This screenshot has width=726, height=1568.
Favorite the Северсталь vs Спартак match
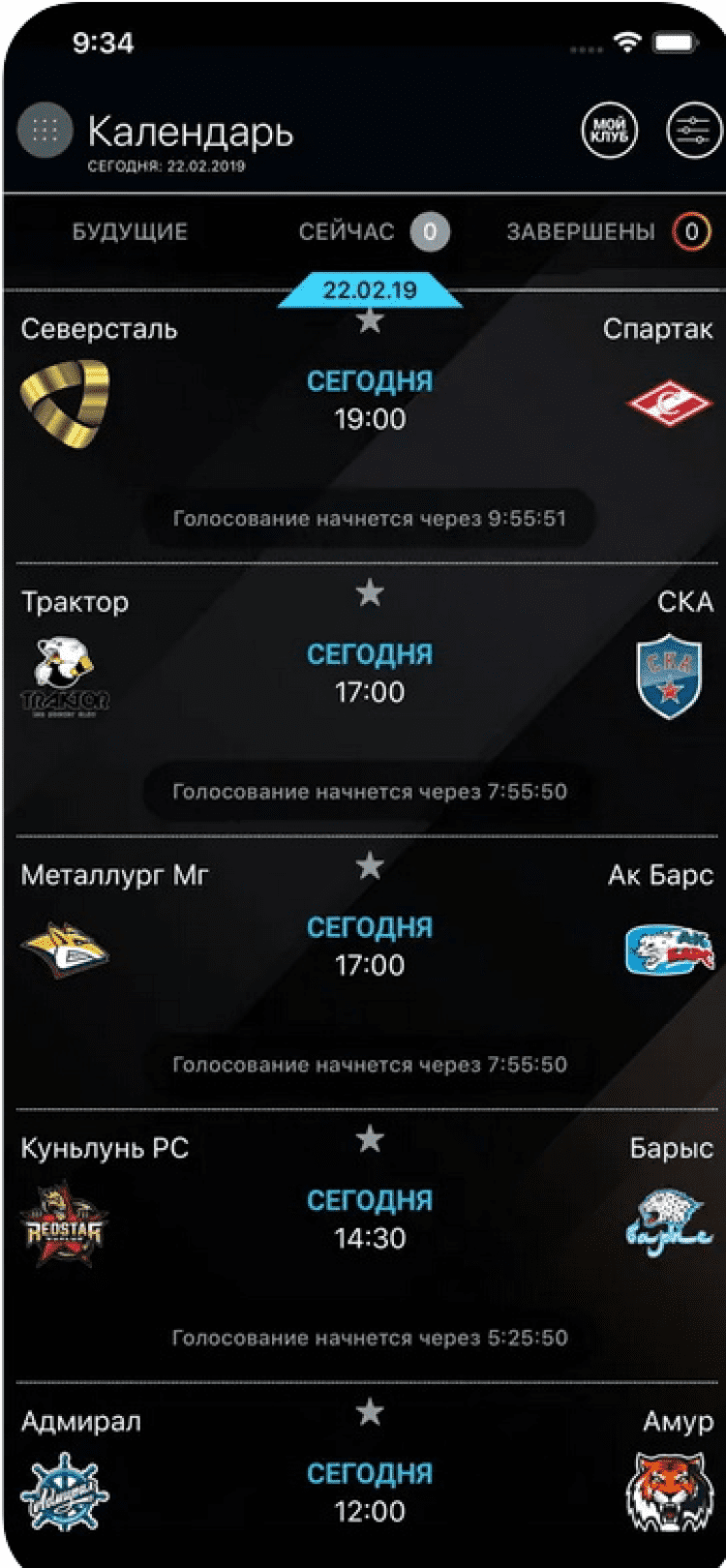pyautogui.click(x=370, y=320)
